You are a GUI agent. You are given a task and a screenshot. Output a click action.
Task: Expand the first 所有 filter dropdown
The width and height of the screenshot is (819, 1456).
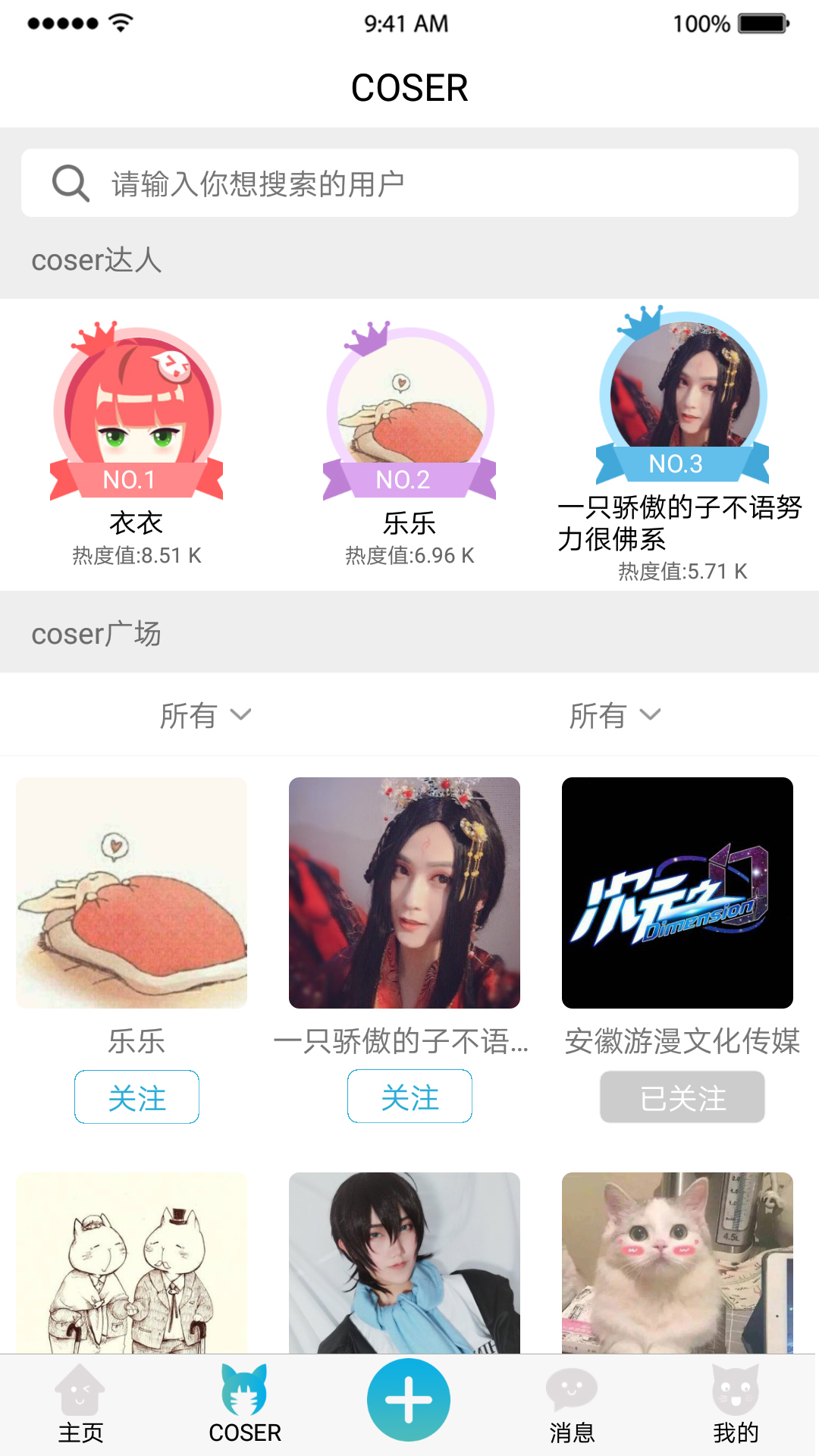coord(205,715)
